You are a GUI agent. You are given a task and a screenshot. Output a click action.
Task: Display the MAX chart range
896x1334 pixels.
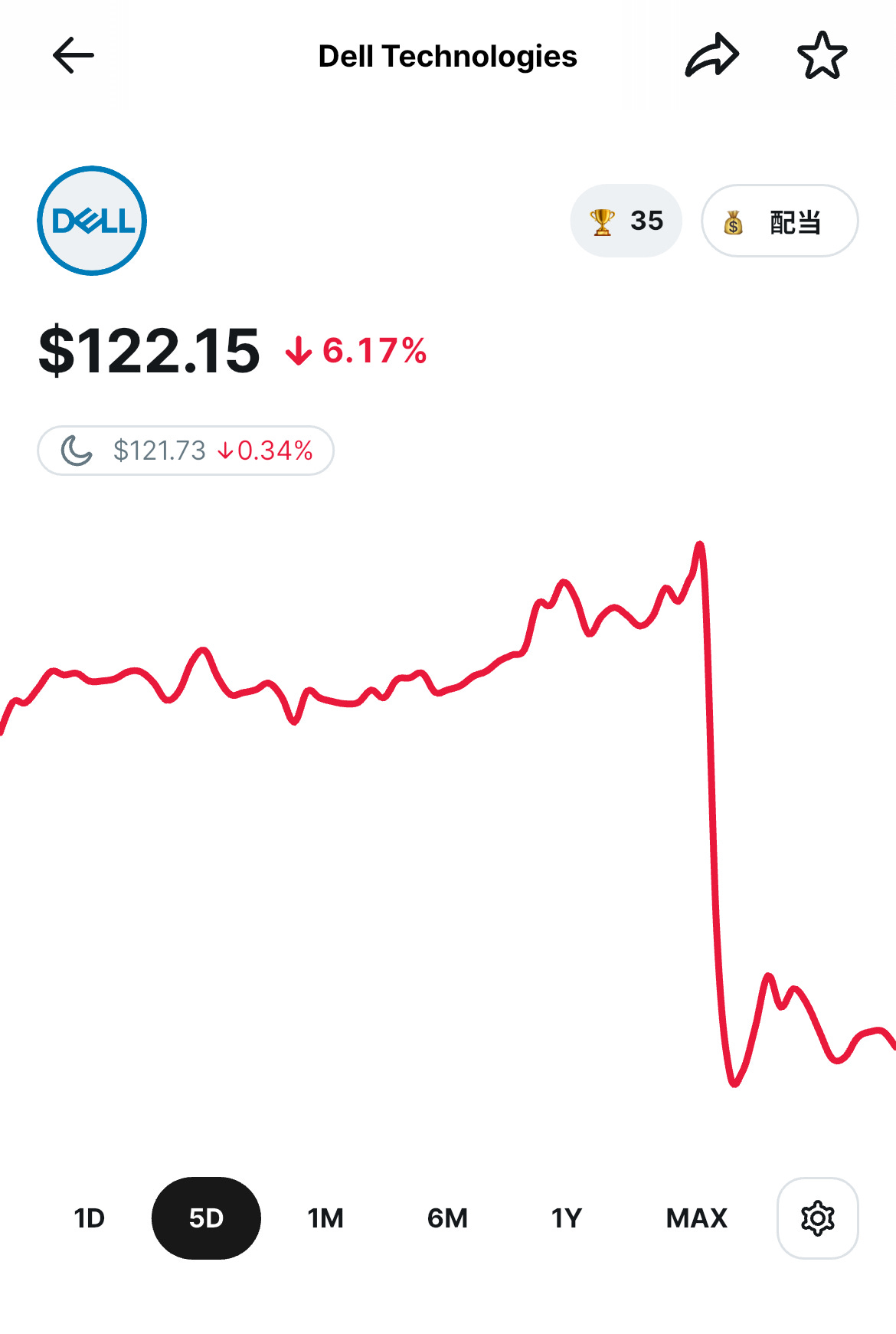point(696,1218)
